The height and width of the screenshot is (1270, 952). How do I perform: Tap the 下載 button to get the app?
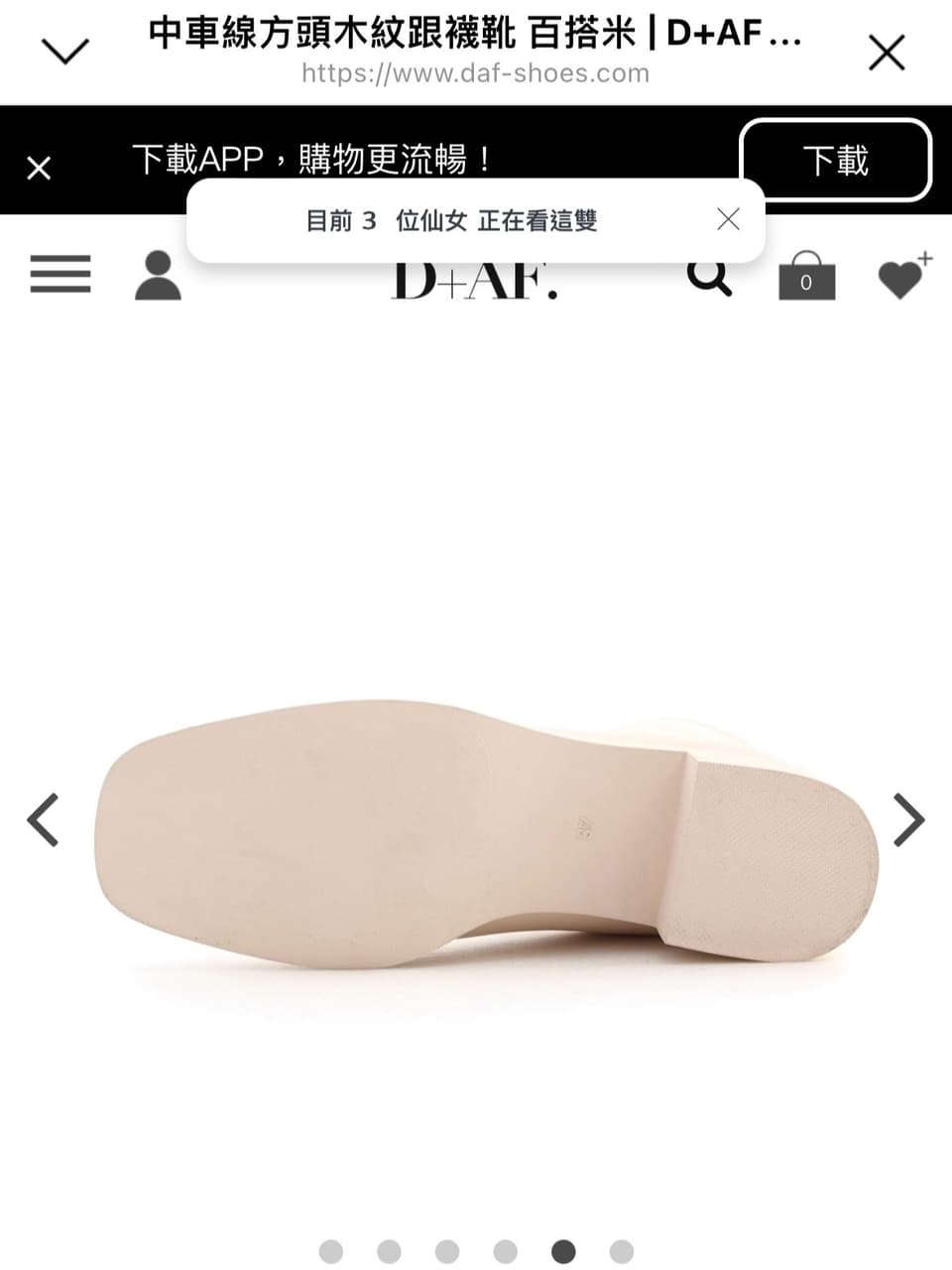[835, 160]
